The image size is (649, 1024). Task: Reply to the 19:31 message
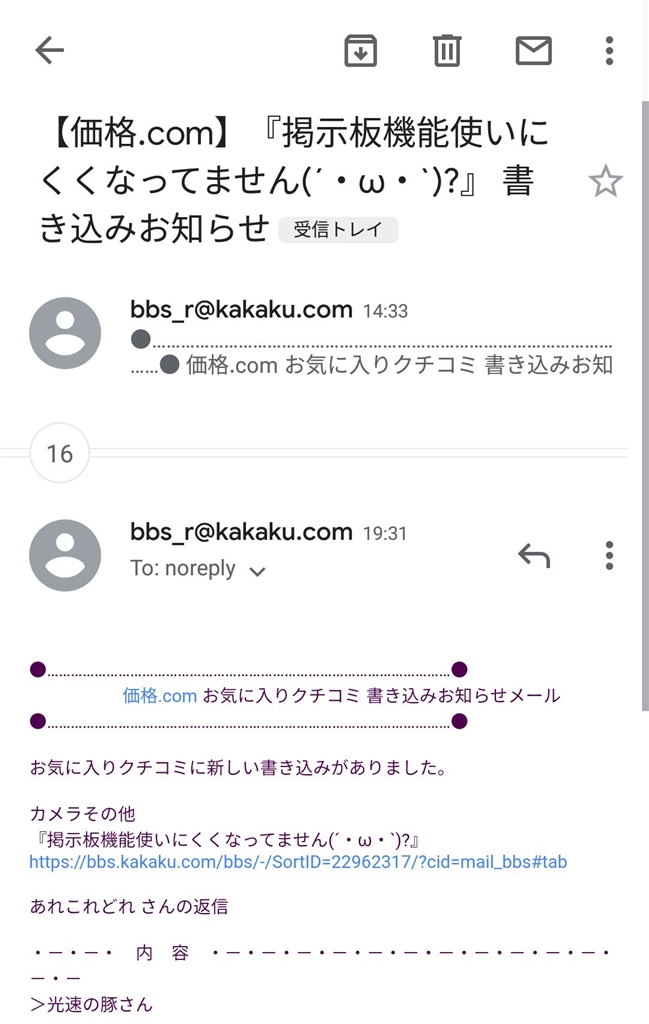click(x=533, y=555)
